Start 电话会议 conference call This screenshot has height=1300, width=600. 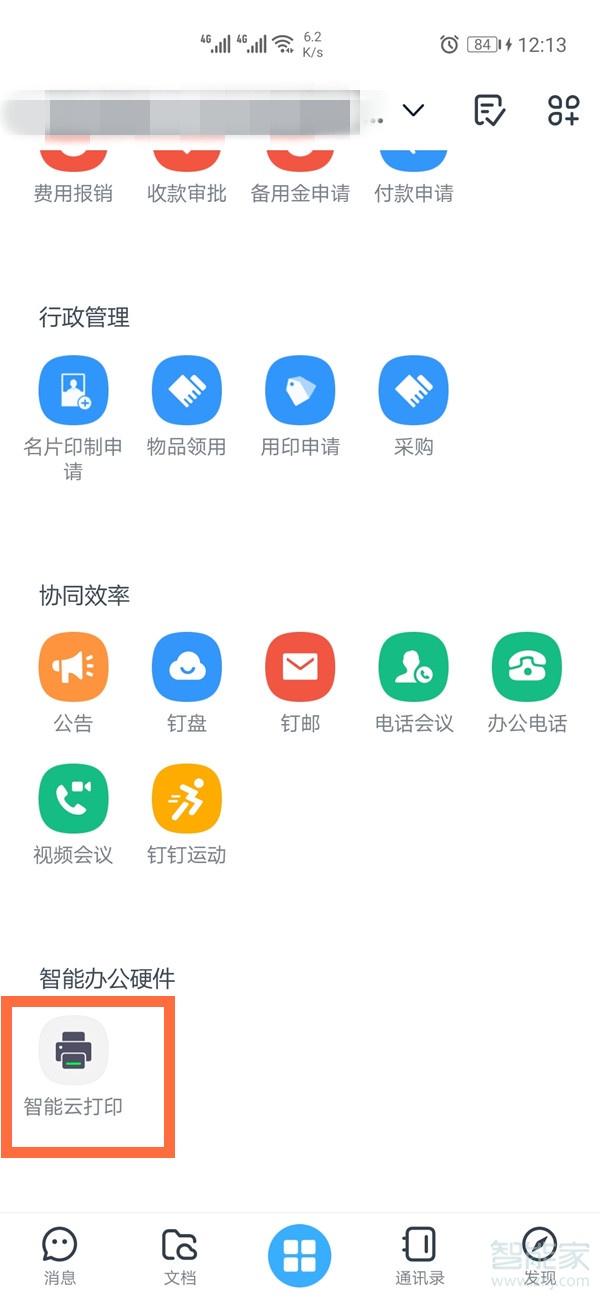[x=413, y=669]
